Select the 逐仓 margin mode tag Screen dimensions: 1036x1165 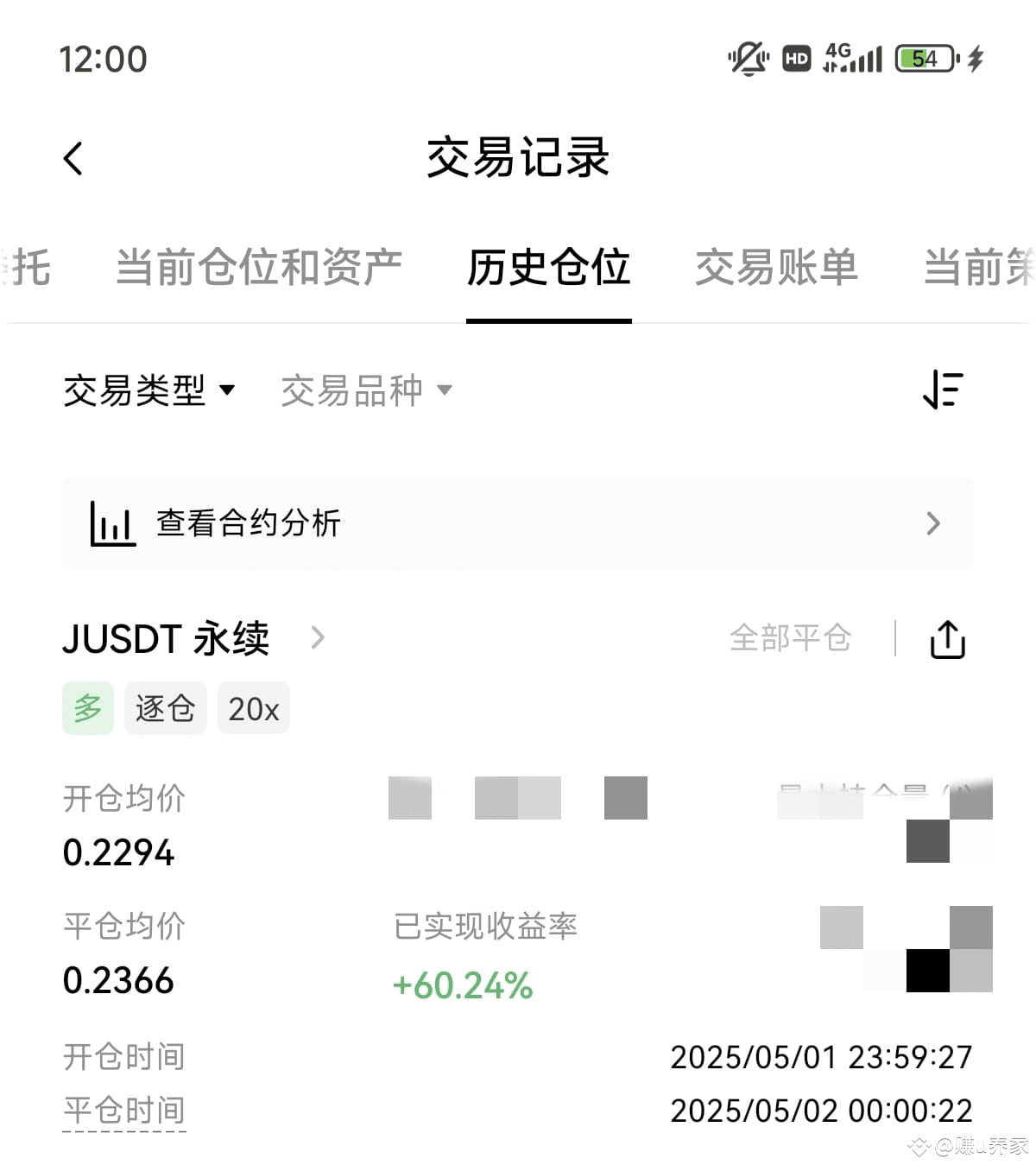(x=165, y=708)
